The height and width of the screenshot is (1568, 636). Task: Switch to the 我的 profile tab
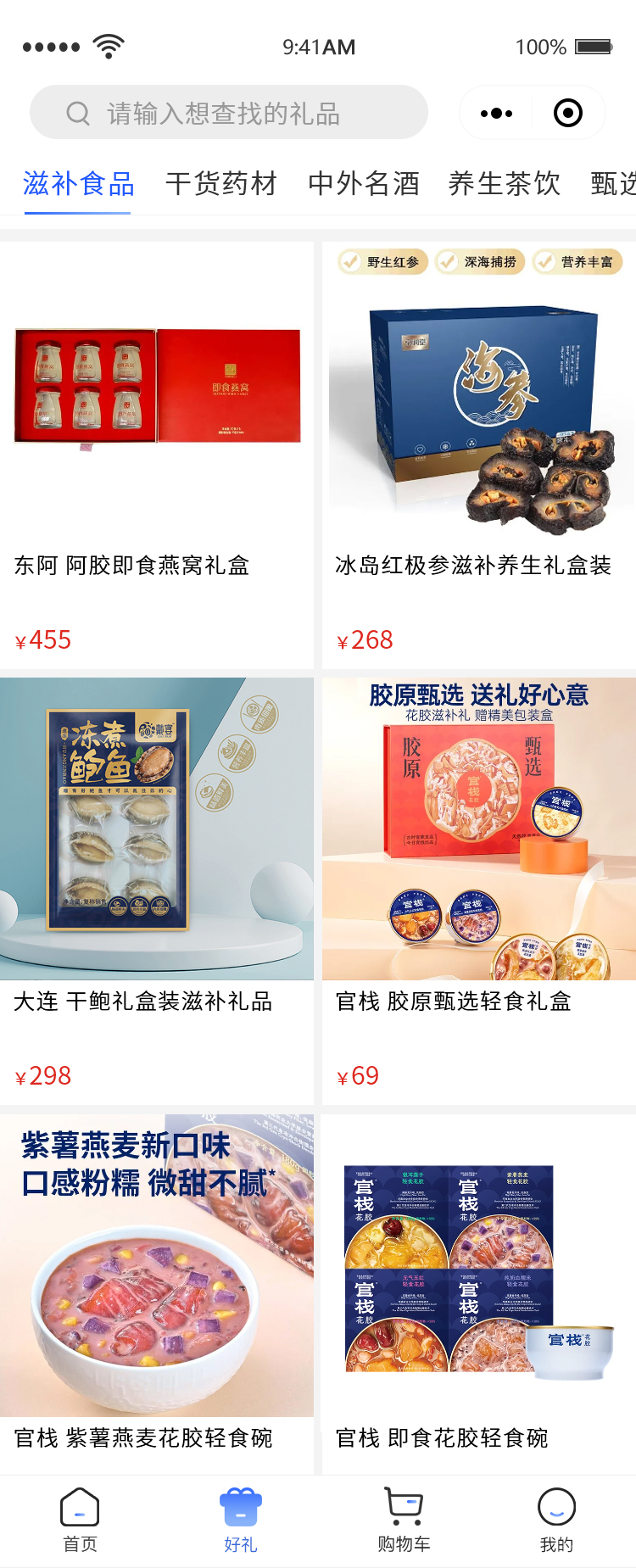pos(556,1520)
